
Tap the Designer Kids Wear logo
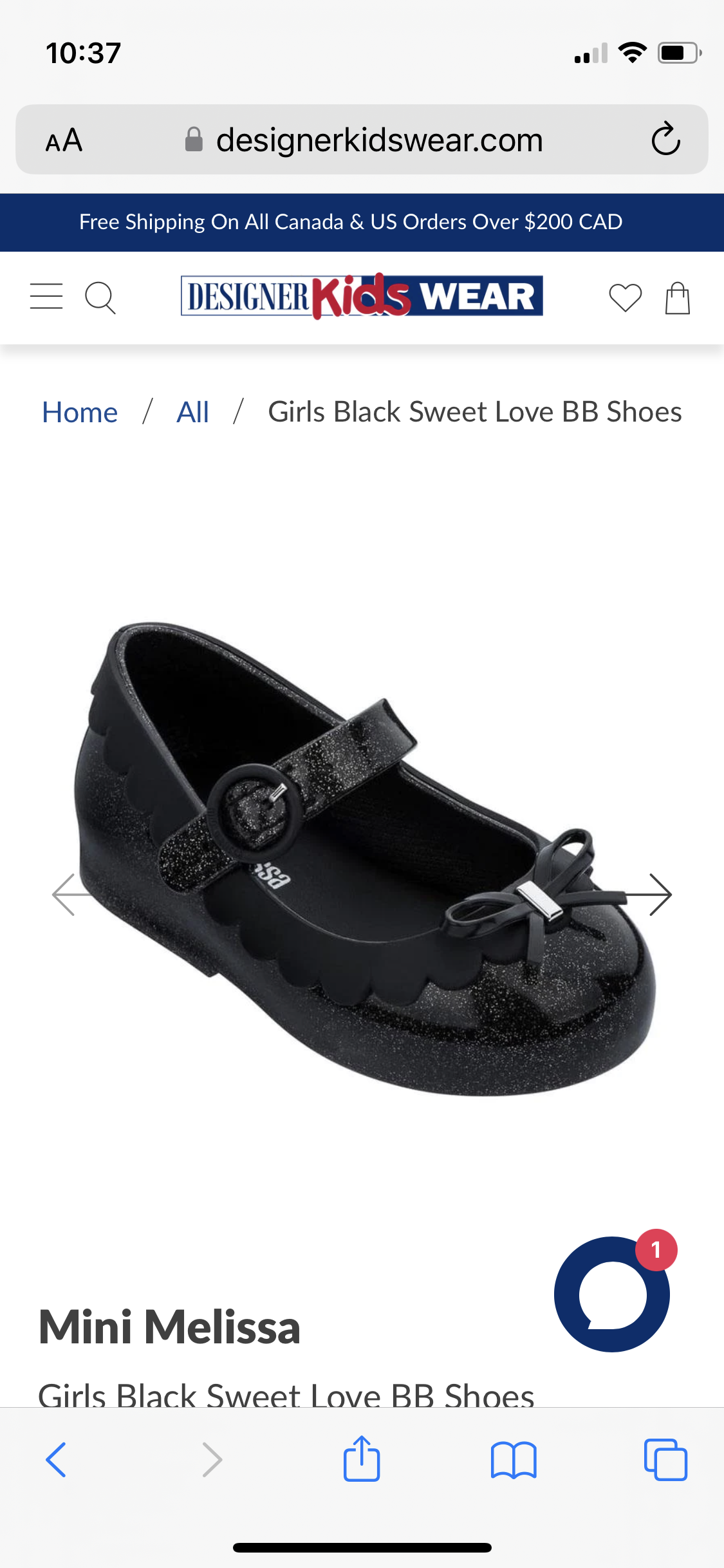pos(362,296)
